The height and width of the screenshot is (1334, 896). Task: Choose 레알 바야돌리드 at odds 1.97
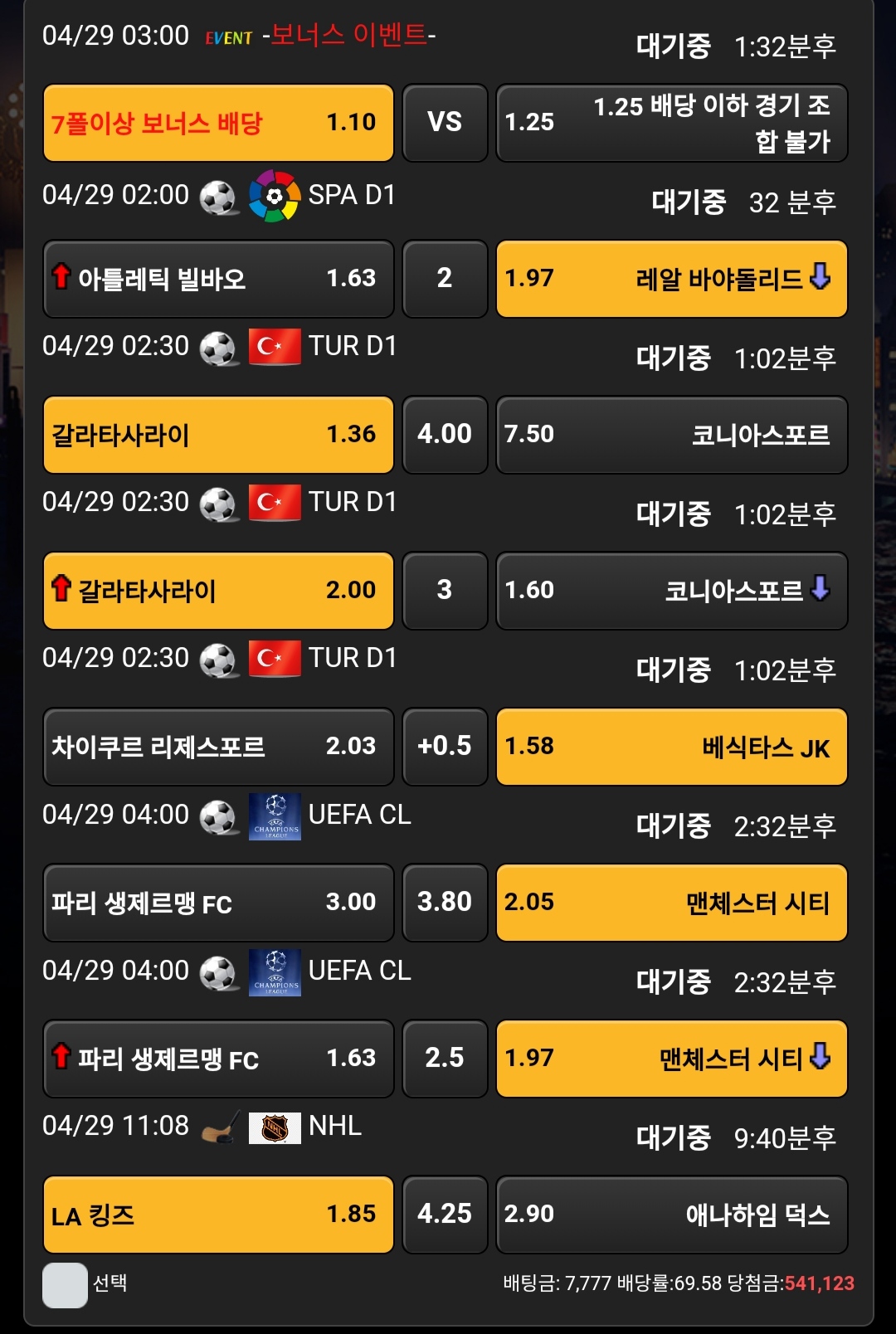click(x=671, y=279)
